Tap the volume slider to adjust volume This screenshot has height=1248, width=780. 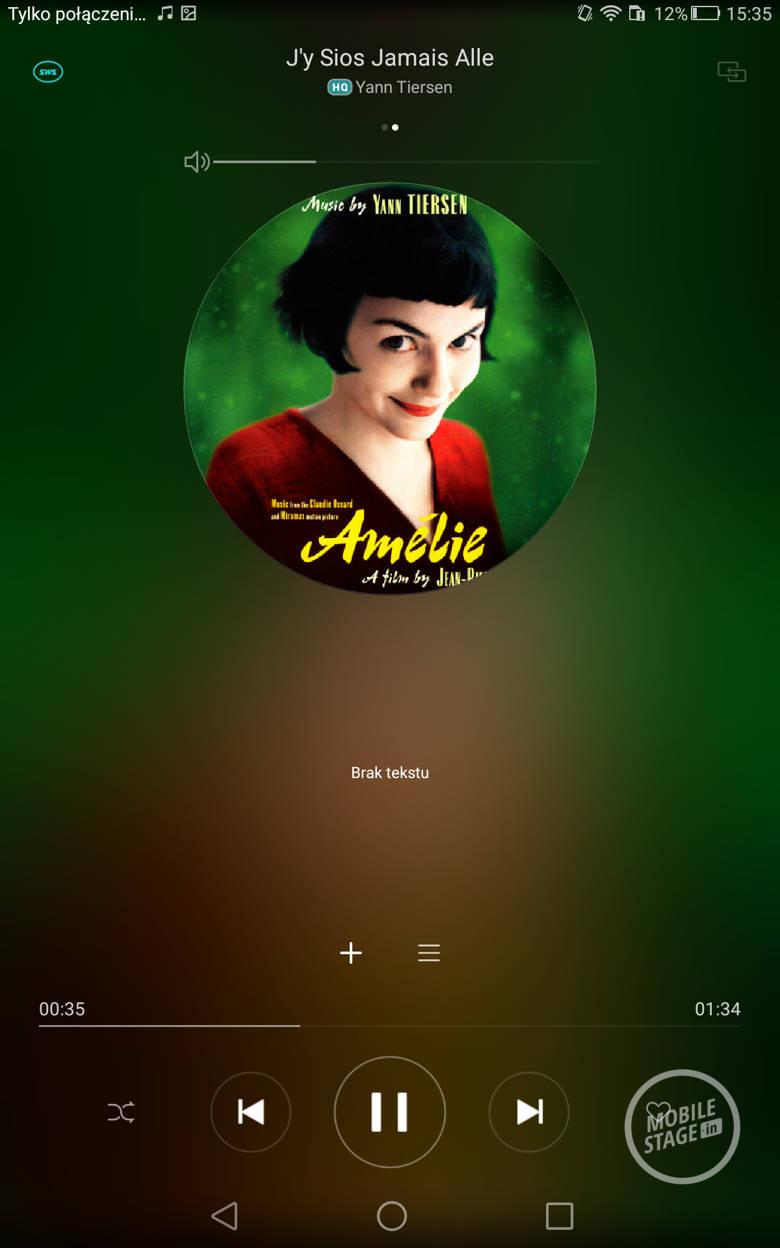(405, 161)
